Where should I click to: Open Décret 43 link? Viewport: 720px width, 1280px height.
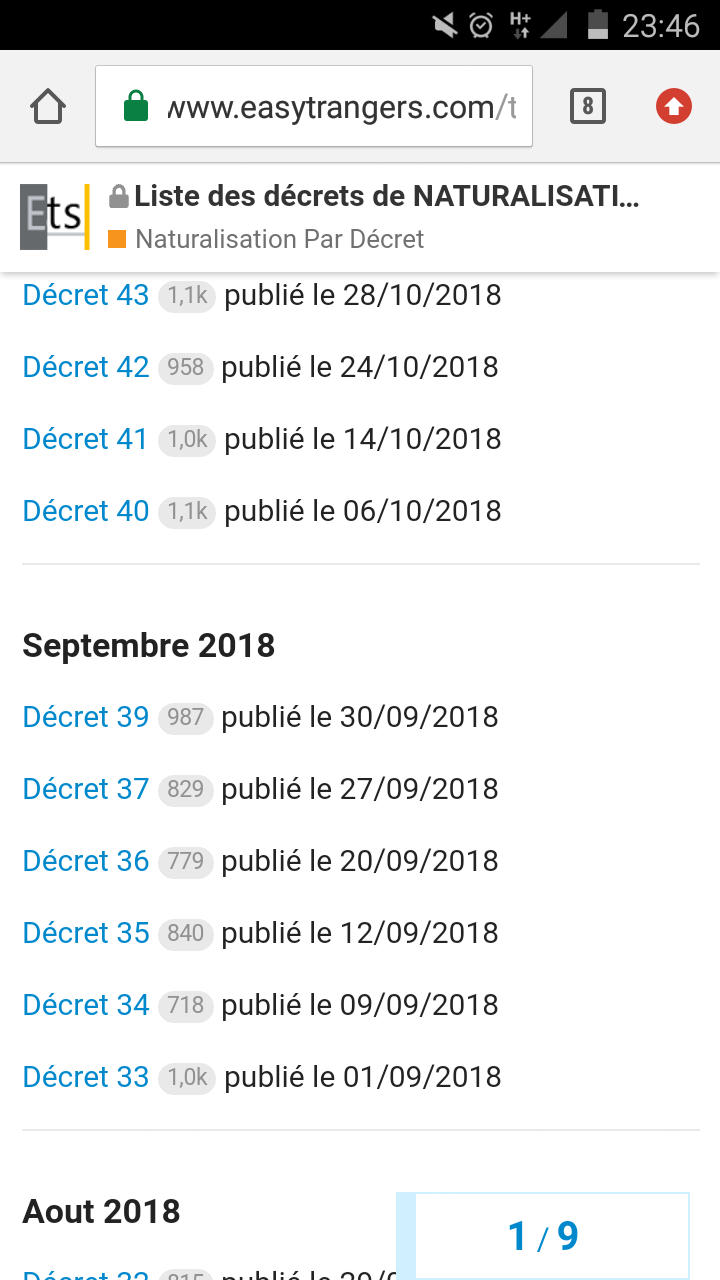point(86,295)
